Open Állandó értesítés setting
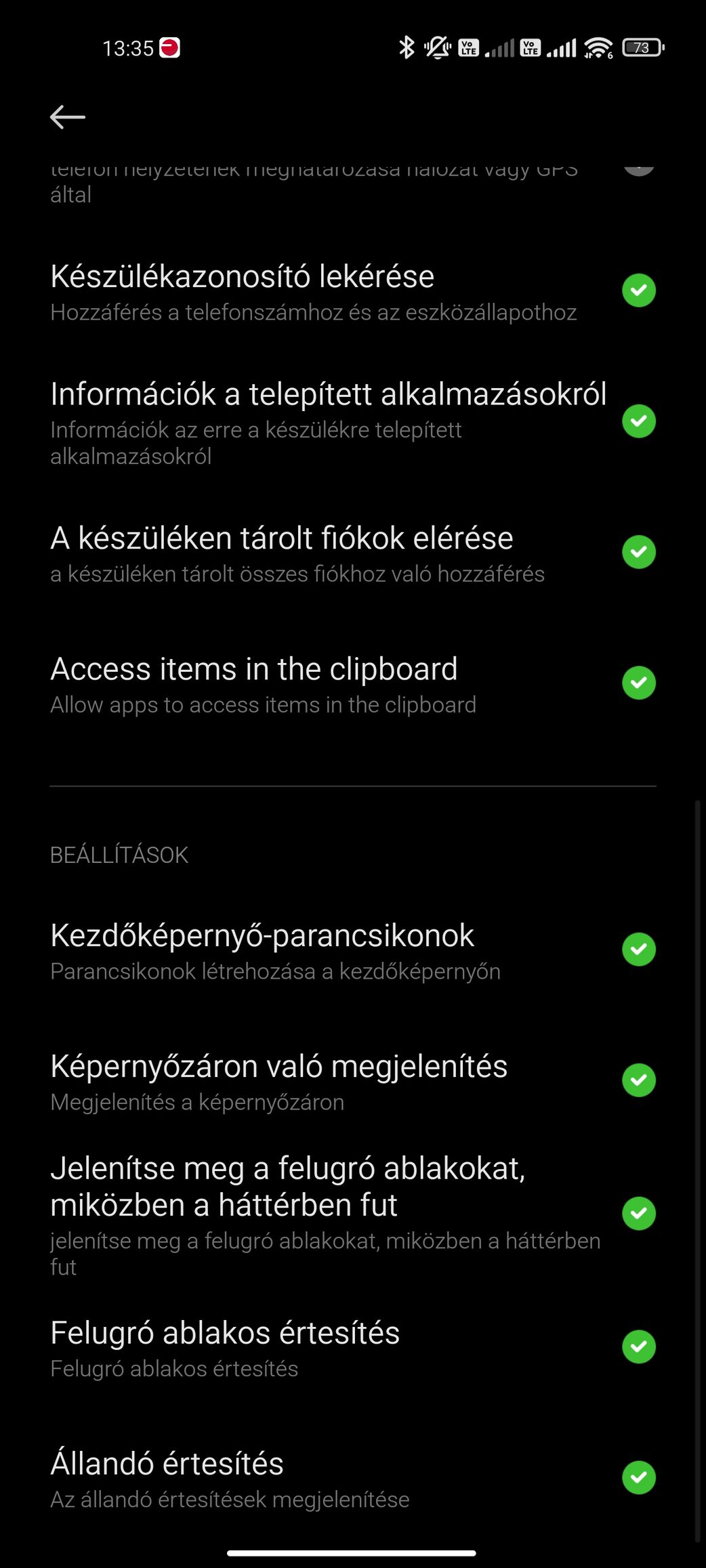 (x=353, y=1479)
